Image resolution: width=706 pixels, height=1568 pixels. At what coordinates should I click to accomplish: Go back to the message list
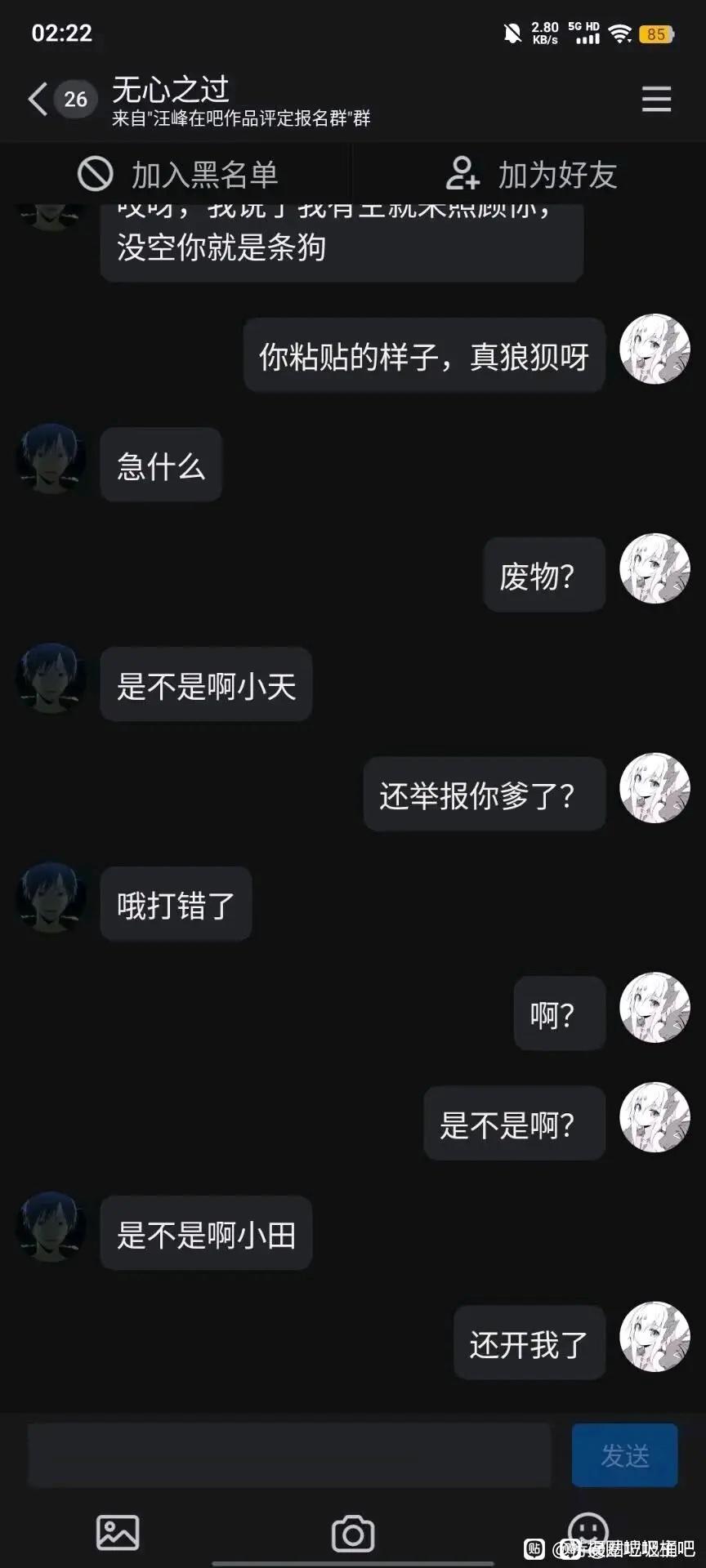point(38,100)
